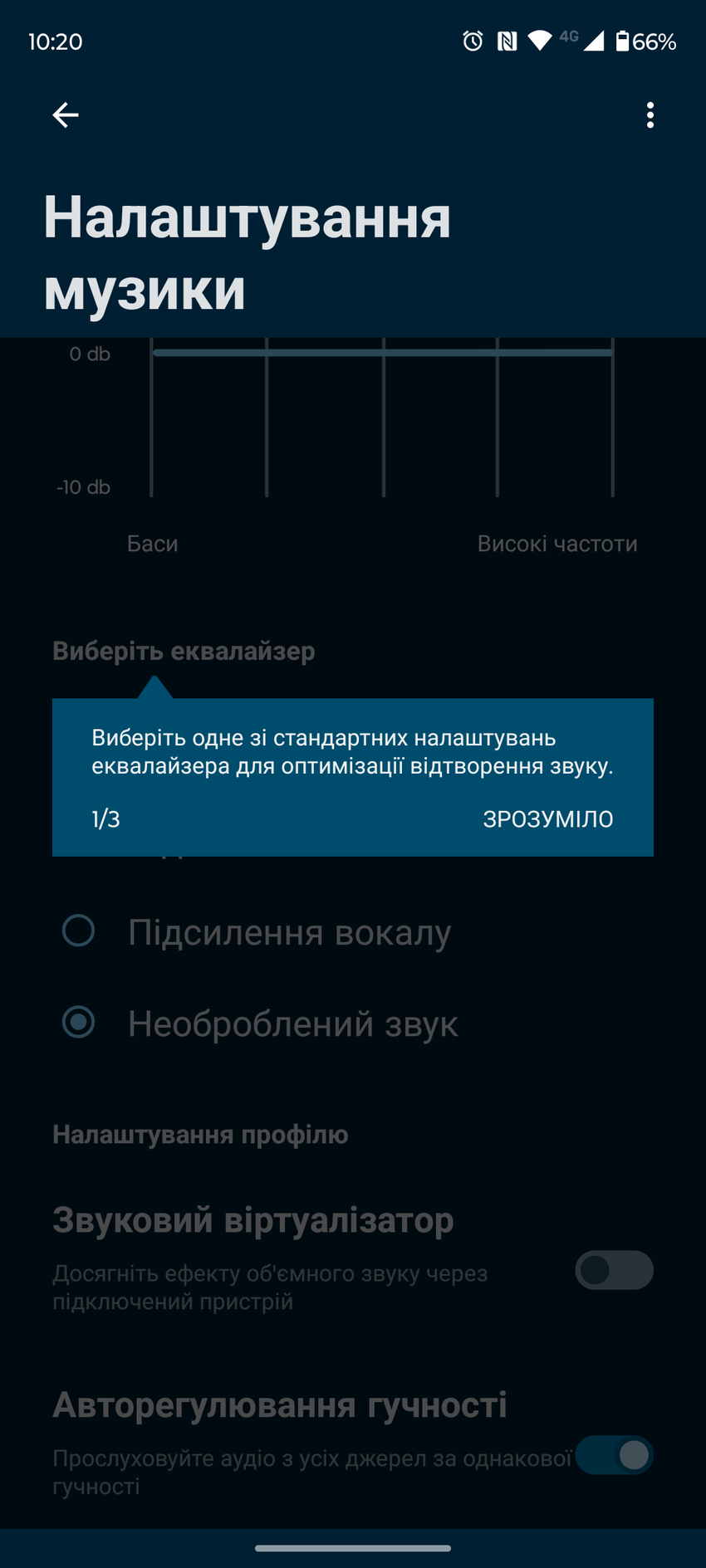
Task: Dismiss the tip by tapping ЗРОЗУМІЛО
Action: click(x=548, y=819)
